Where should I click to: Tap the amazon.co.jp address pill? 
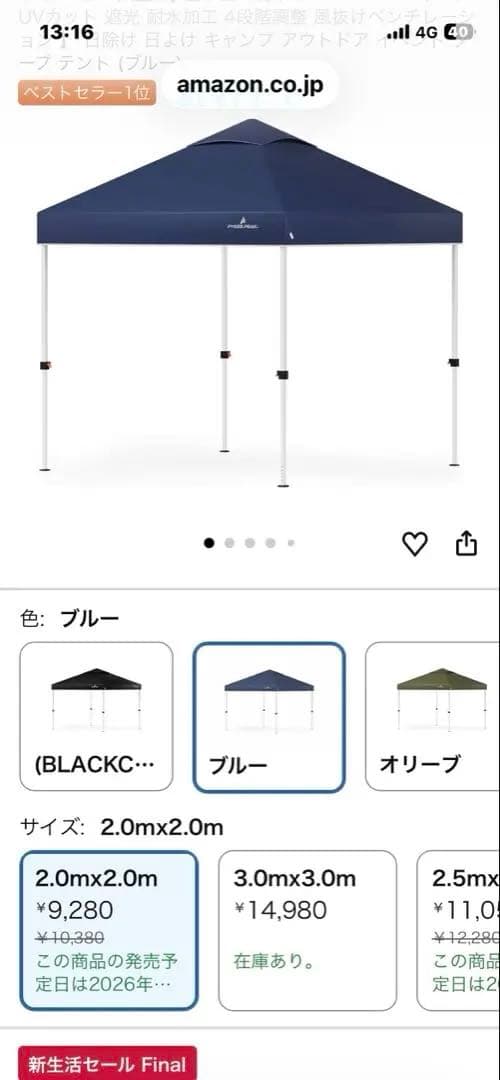coord(250,85)
